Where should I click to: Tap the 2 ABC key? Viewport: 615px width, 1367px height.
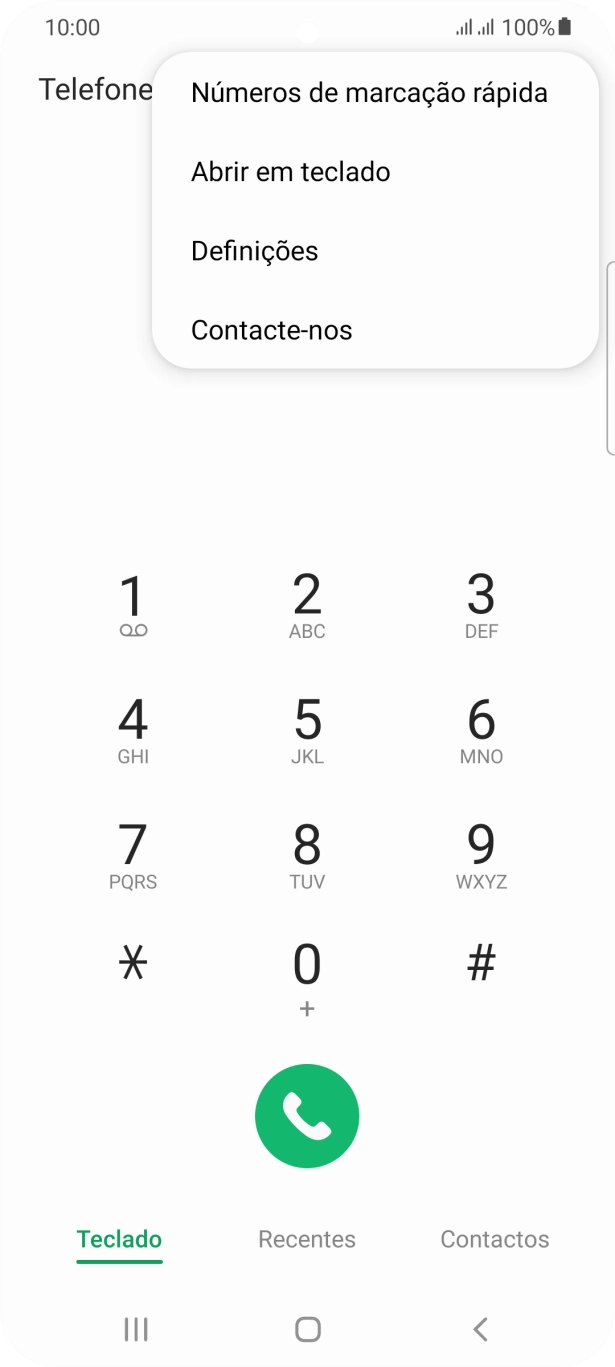click(x=307, y=605)
